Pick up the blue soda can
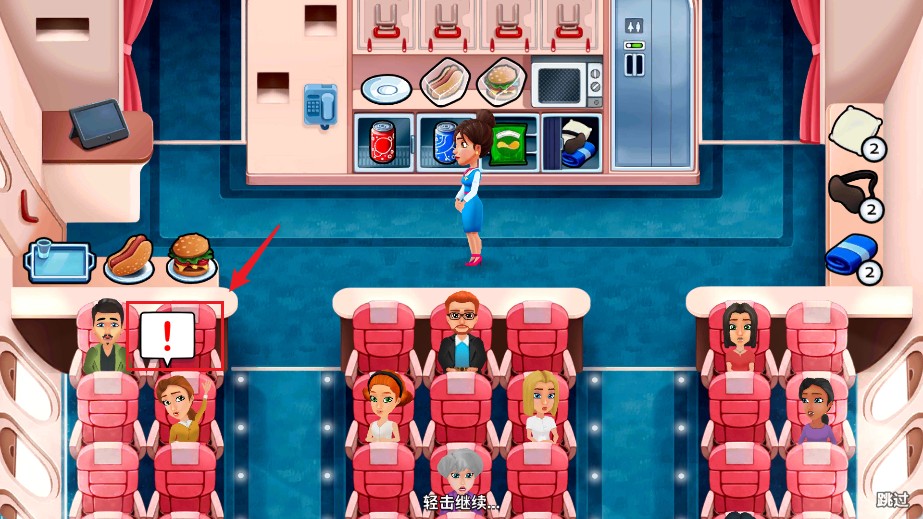Screen dimensions: 923x519 (x=441, y=143)
